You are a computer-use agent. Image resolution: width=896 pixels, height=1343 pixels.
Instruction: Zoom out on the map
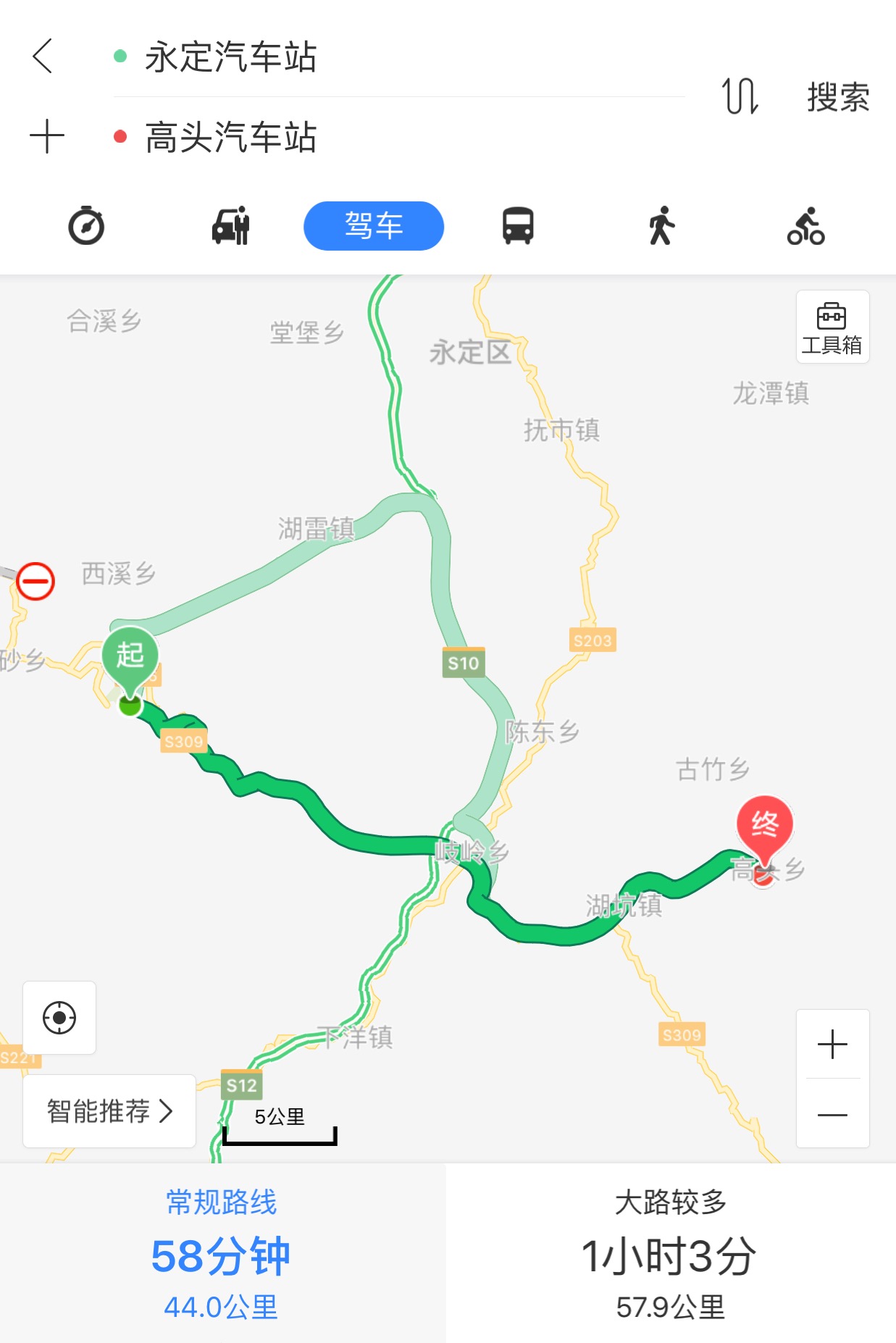pos(832,1115)
